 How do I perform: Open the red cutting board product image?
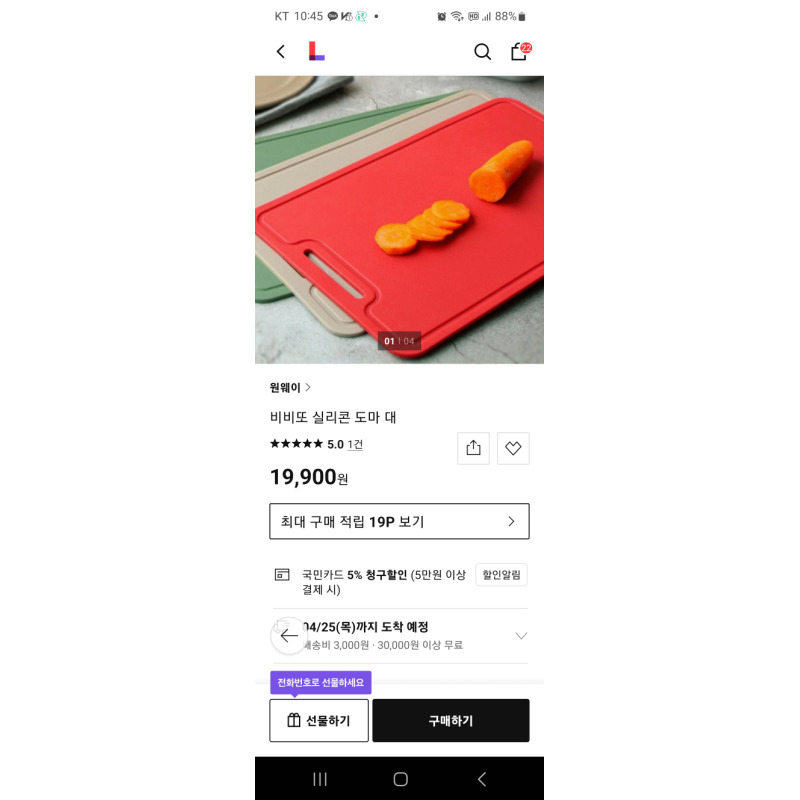(399, 219)
